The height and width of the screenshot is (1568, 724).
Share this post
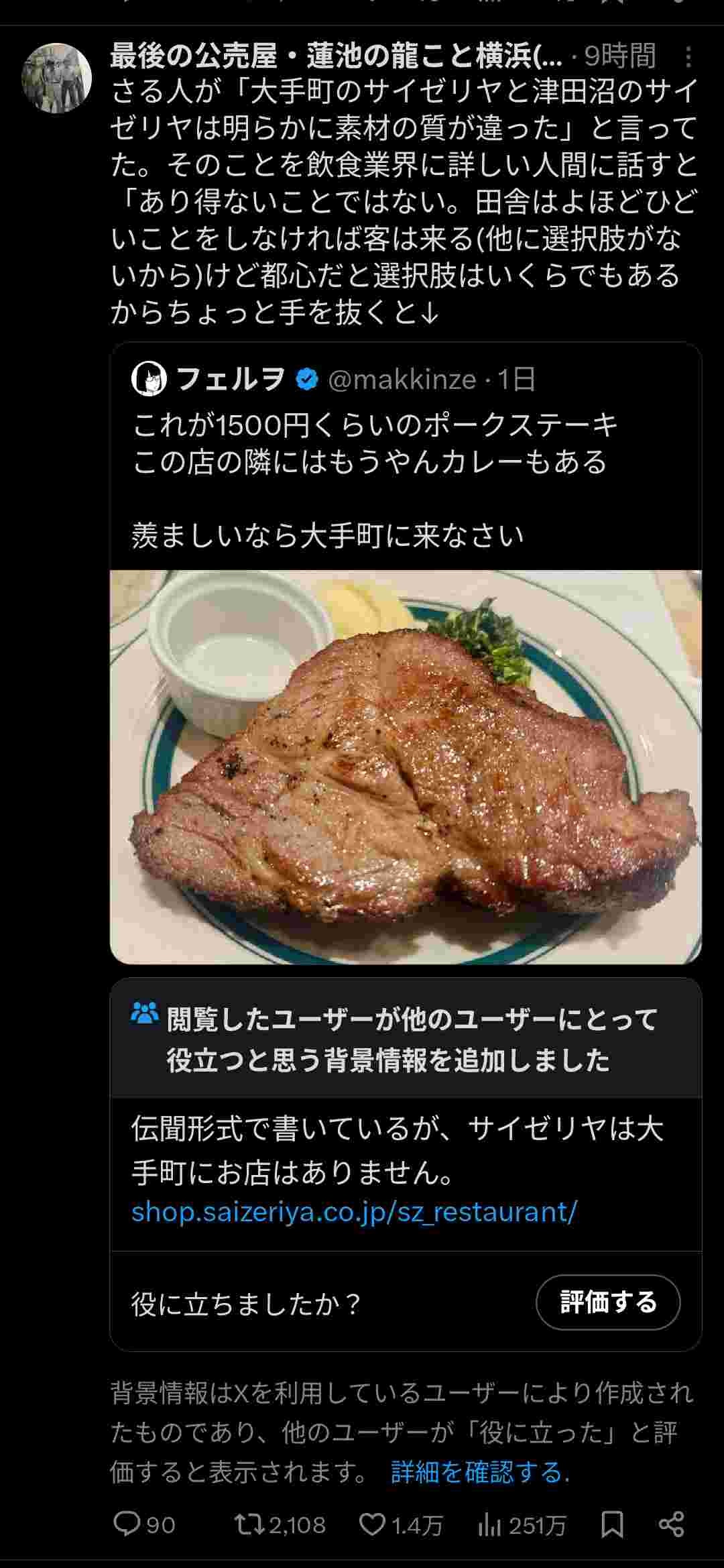click(x=671, y=1524)
